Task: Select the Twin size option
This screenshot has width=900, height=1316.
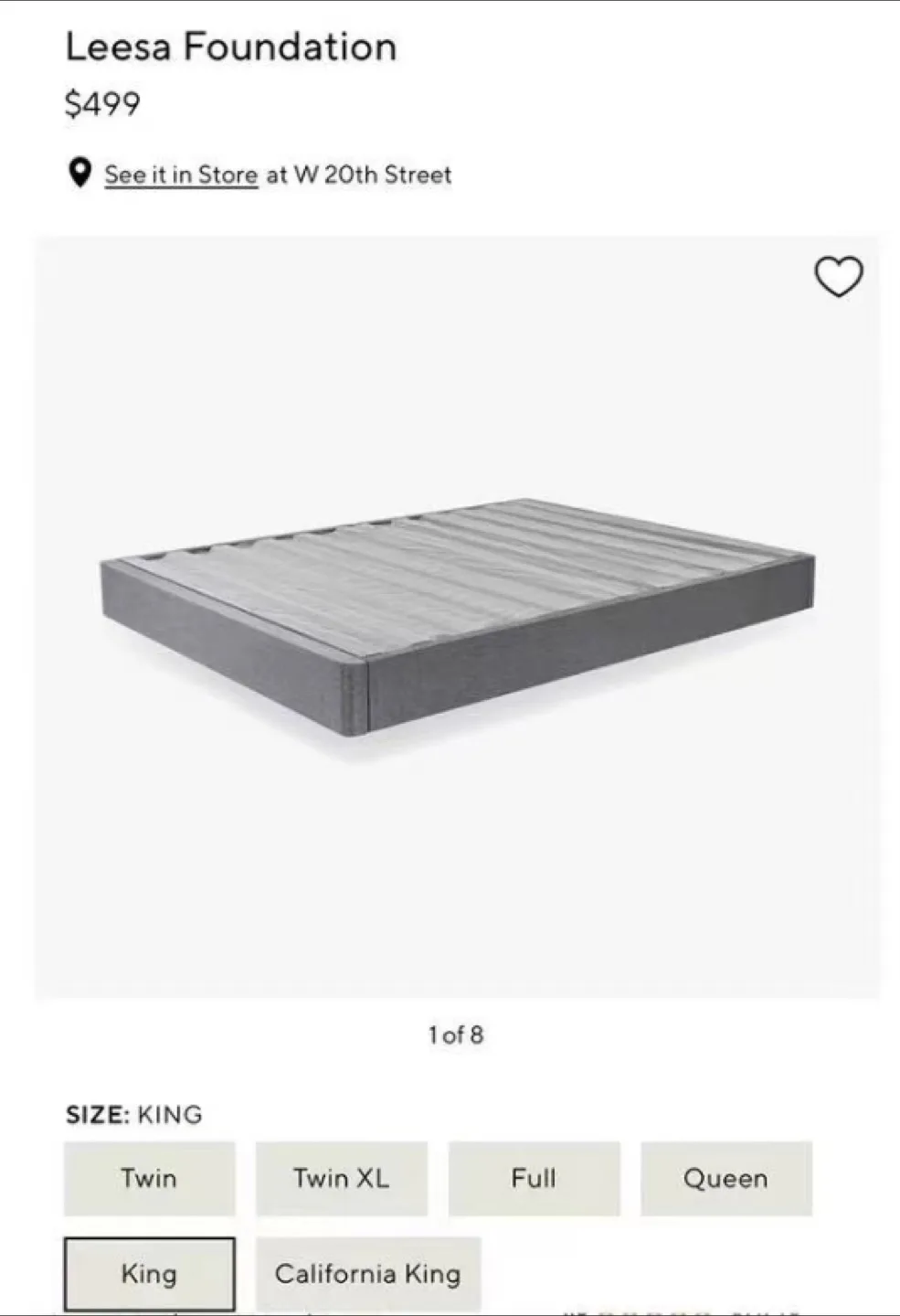Action: (x=149, y=1178)
